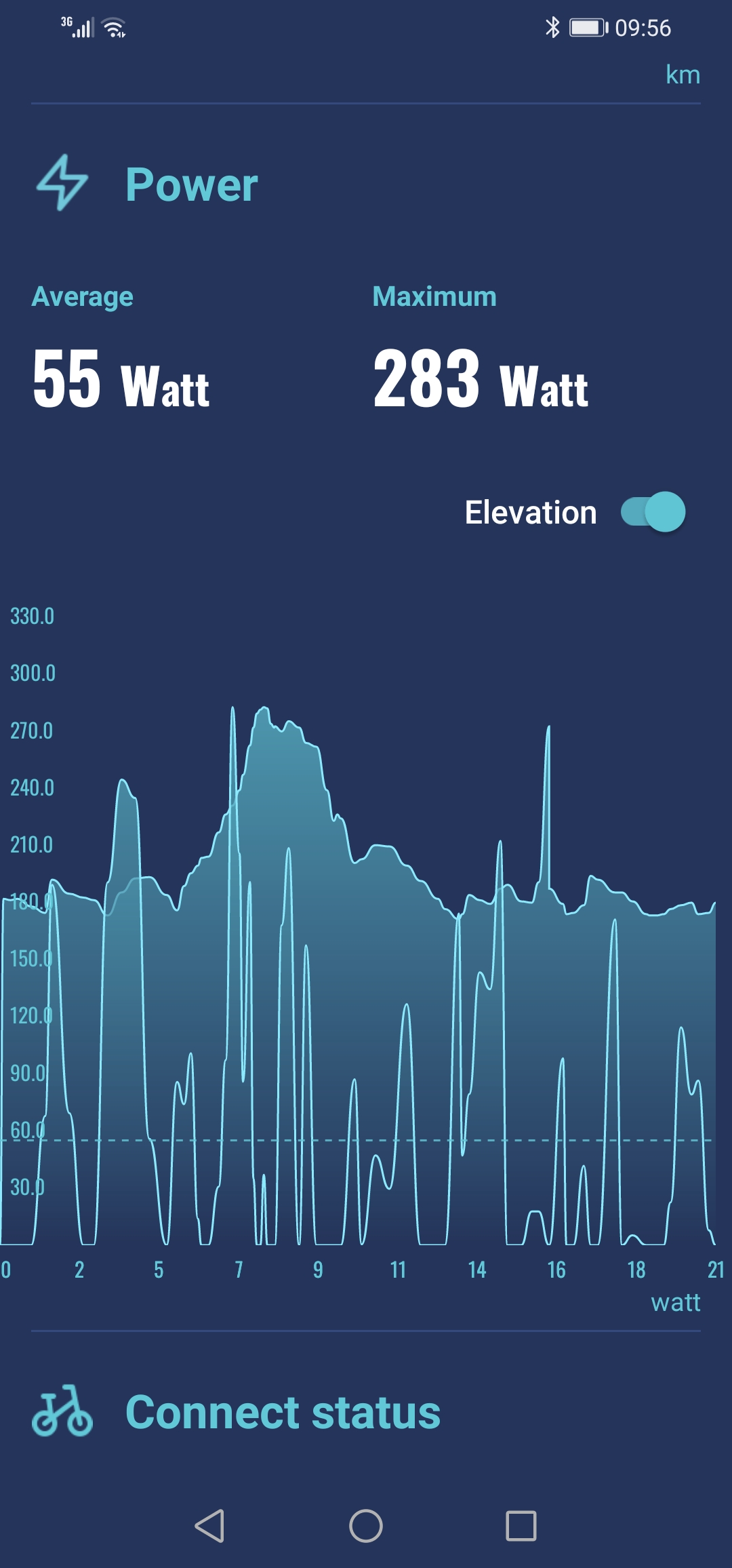Go back using the system back button
The height and width of the screenshot is (1568, 732).
point(209,1526)
